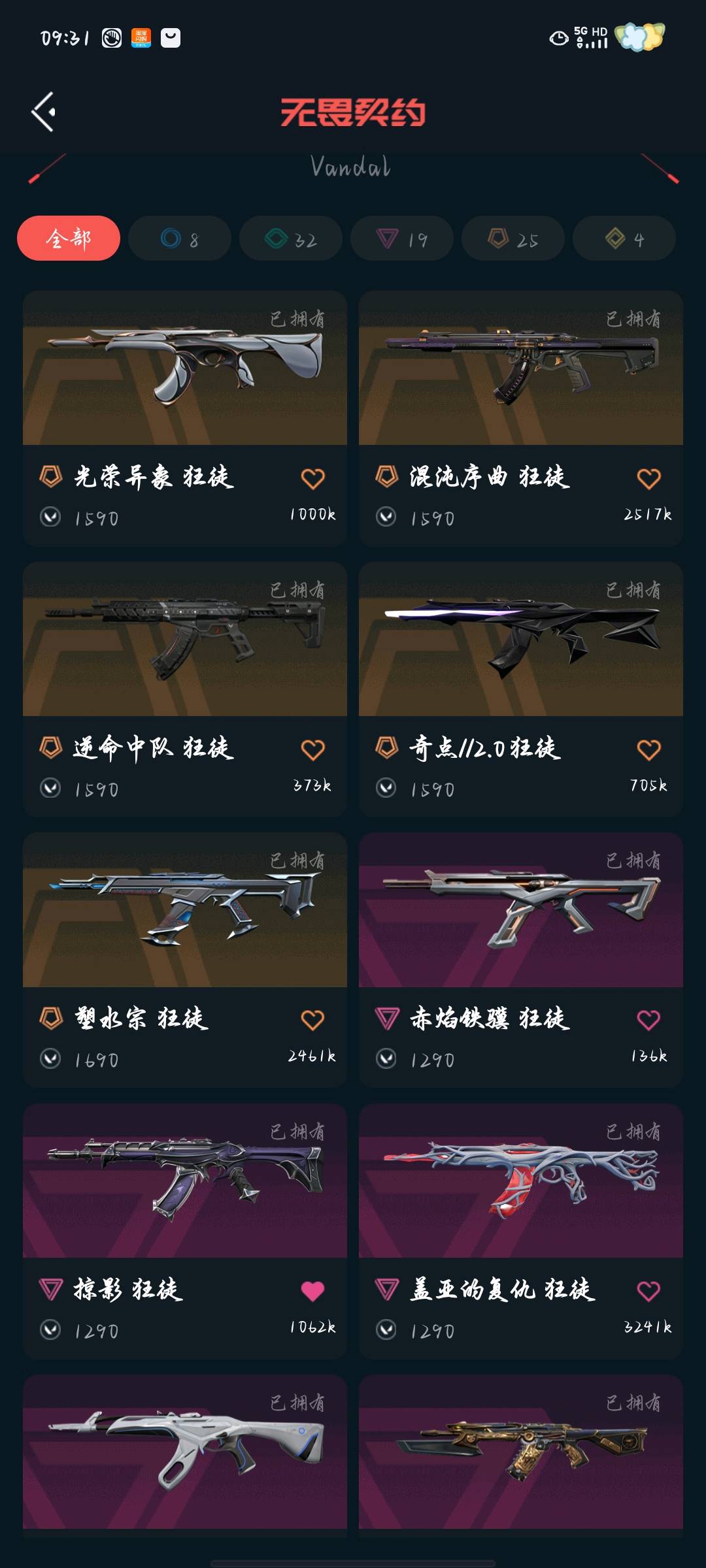Go back using the top-left arrow
The image size is (706, 1568).
[x=43, y=112]
